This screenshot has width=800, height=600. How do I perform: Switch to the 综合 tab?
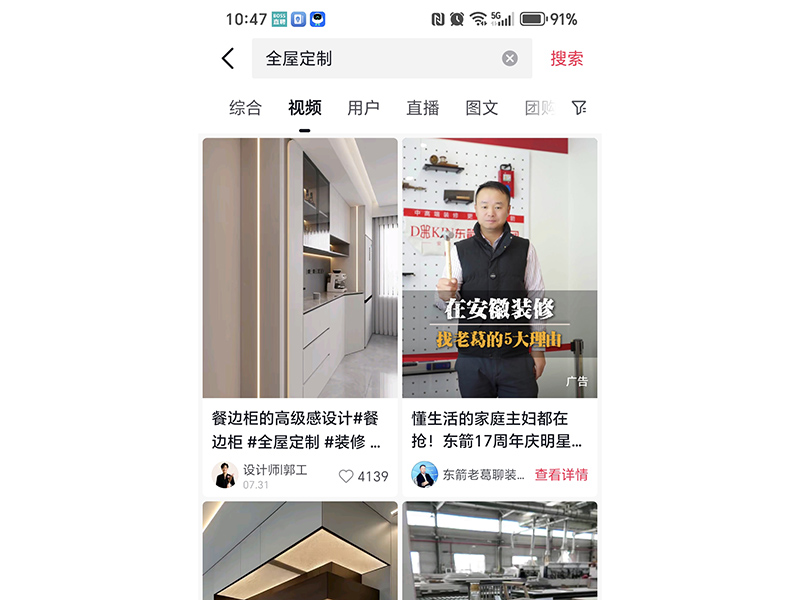coord(245,108)
